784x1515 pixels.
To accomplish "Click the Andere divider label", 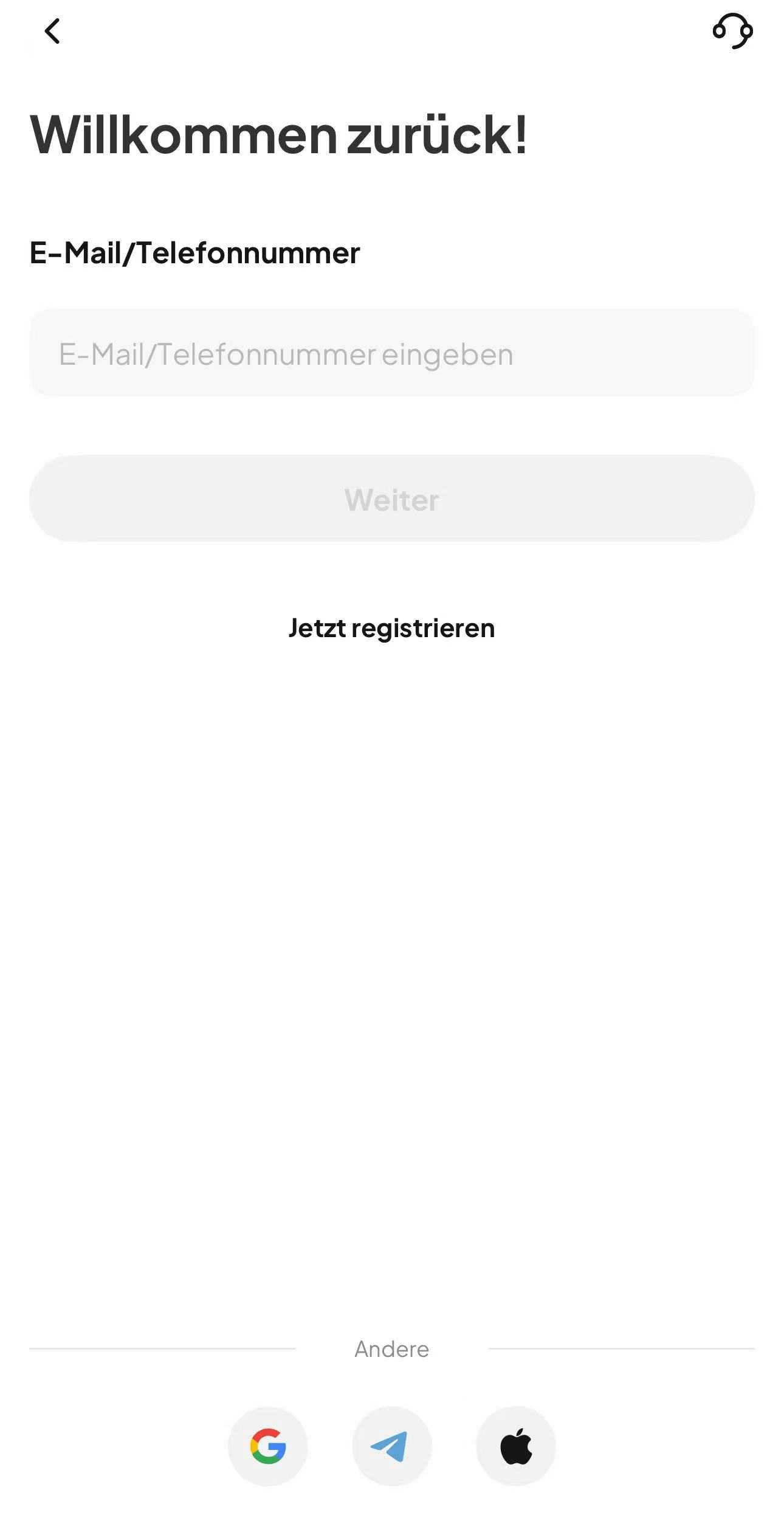I will click(392, 1349).
